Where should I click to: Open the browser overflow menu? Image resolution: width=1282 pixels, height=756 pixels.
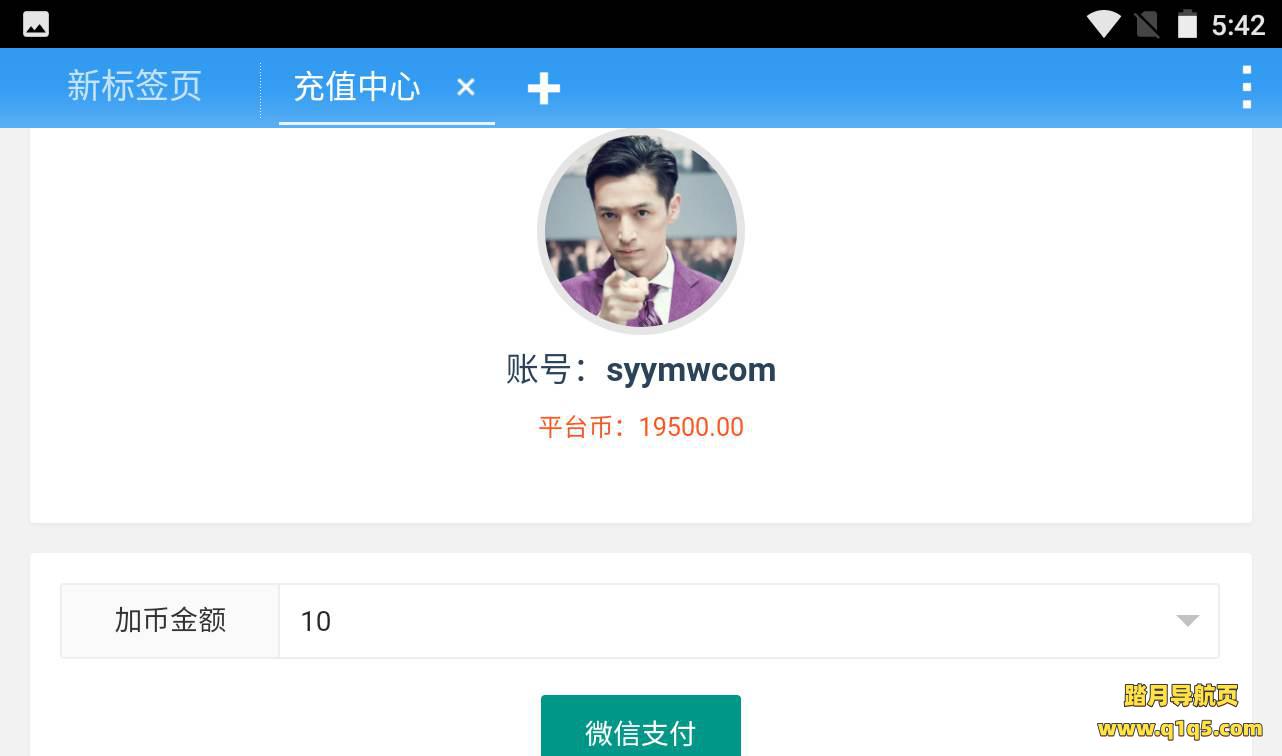pos(1246,88)
